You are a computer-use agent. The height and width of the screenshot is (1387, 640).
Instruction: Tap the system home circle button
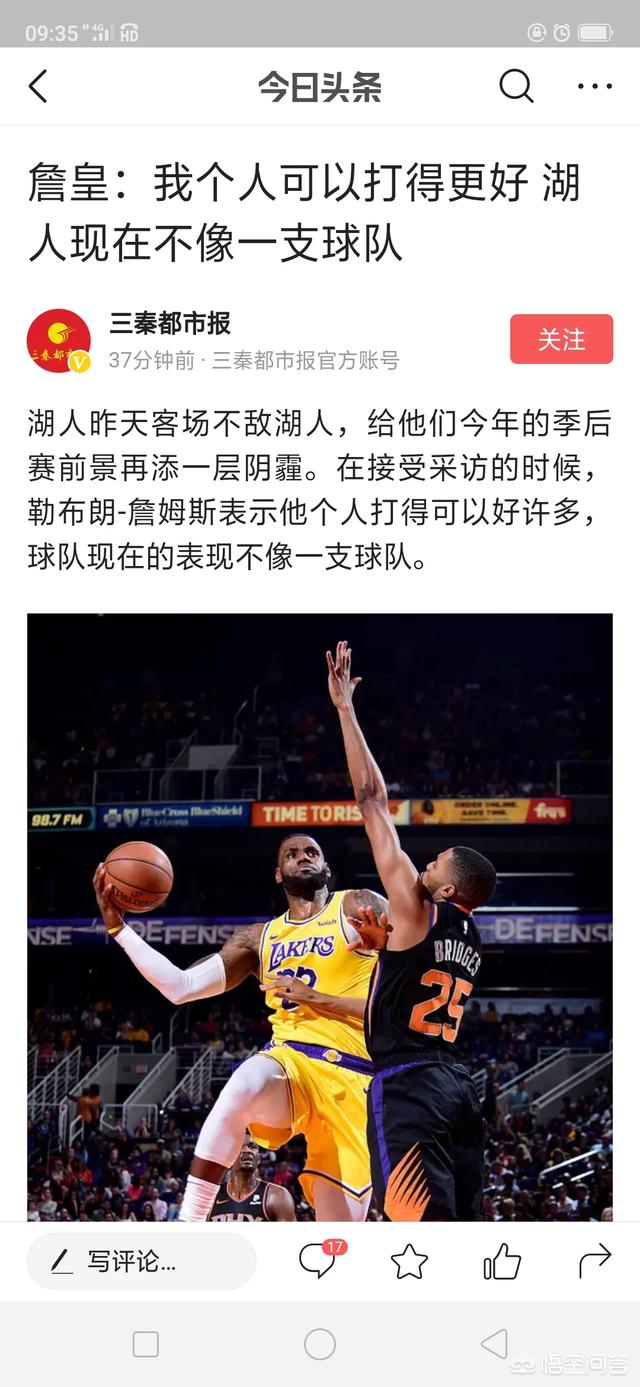(320, 1344)
